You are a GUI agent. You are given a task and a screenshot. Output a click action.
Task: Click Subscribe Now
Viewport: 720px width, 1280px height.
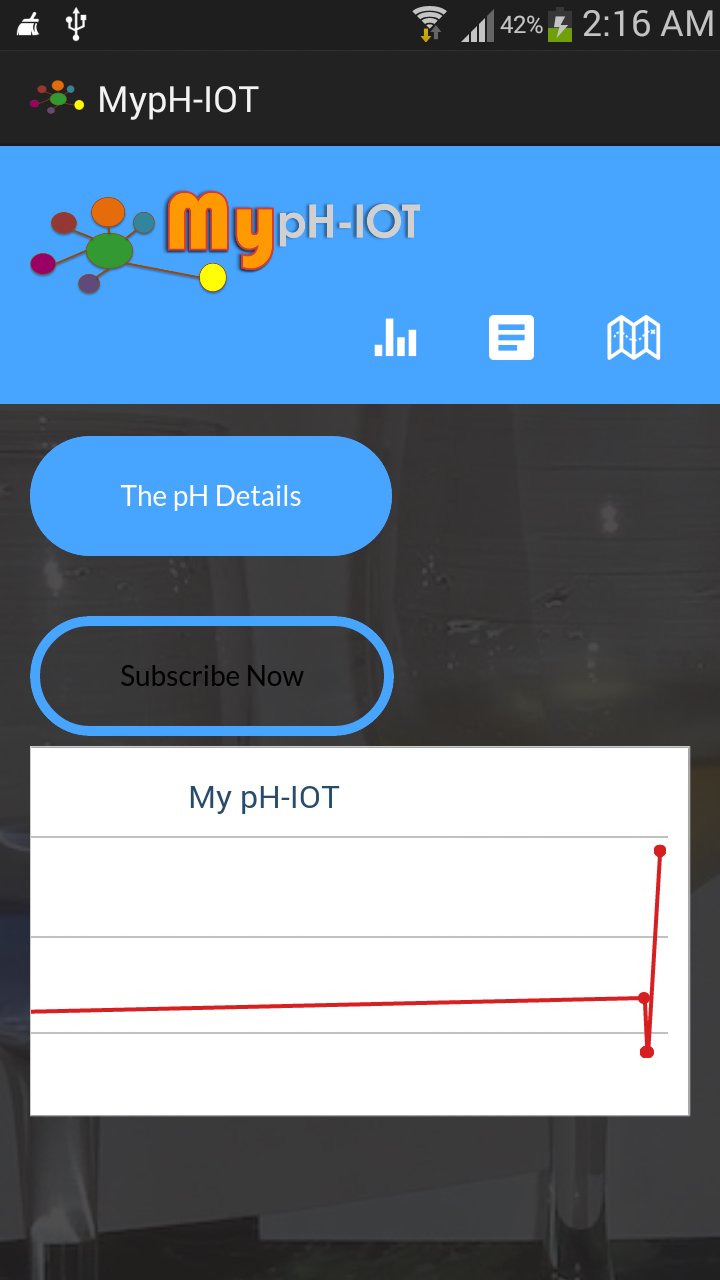pos(210,675)
